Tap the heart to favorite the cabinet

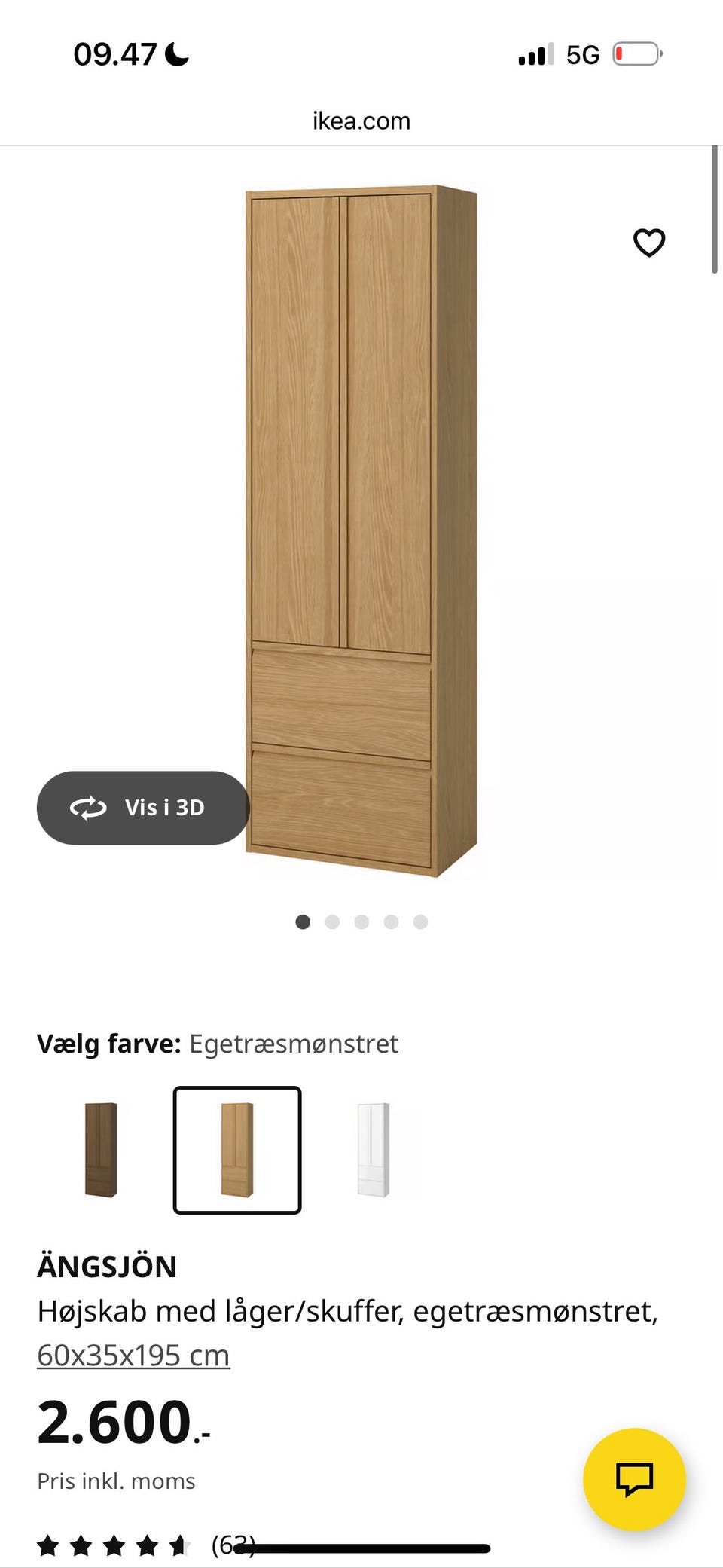click(648, 243)
